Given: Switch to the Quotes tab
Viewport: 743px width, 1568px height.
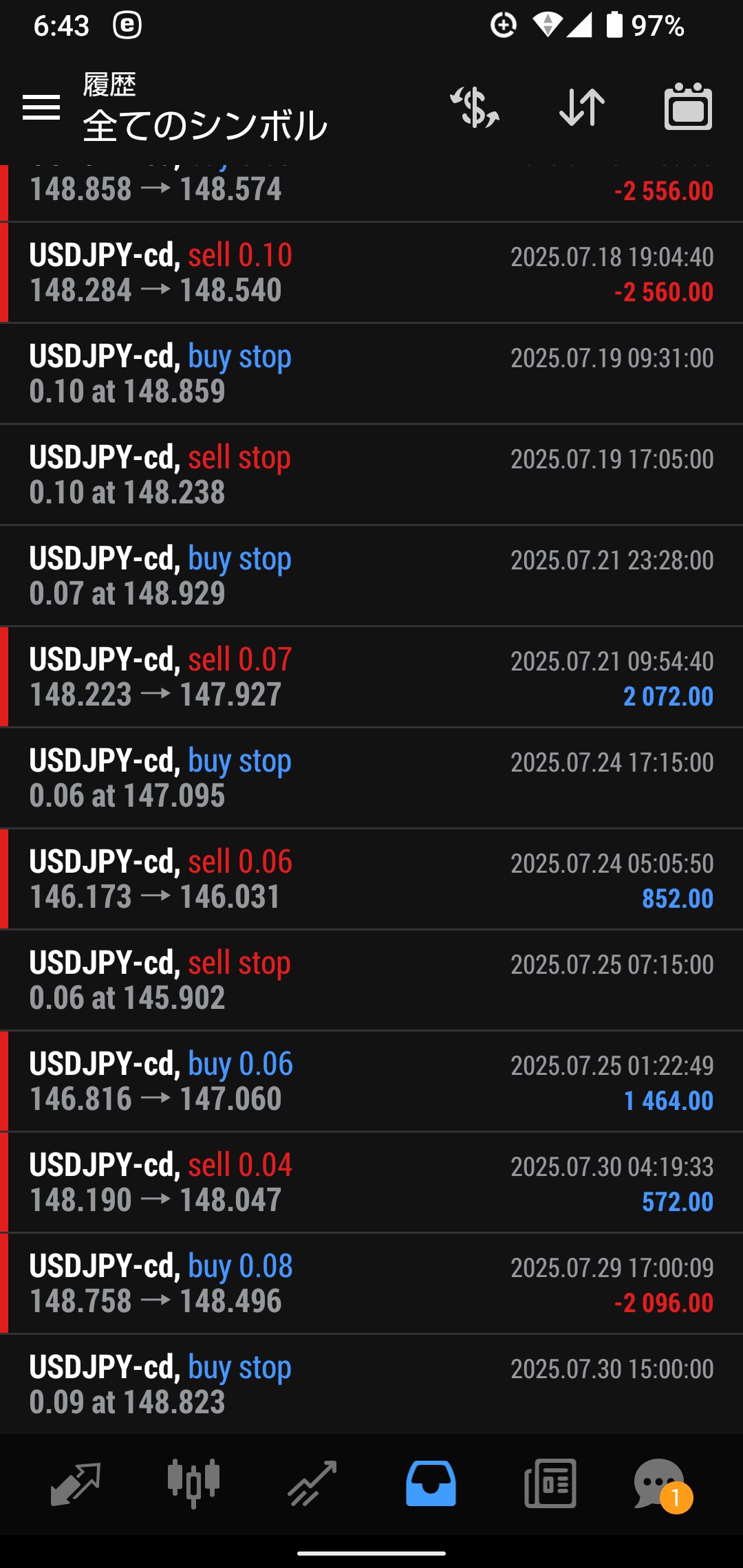Looking at the screenshot, I should click(x=76, y=1484).
